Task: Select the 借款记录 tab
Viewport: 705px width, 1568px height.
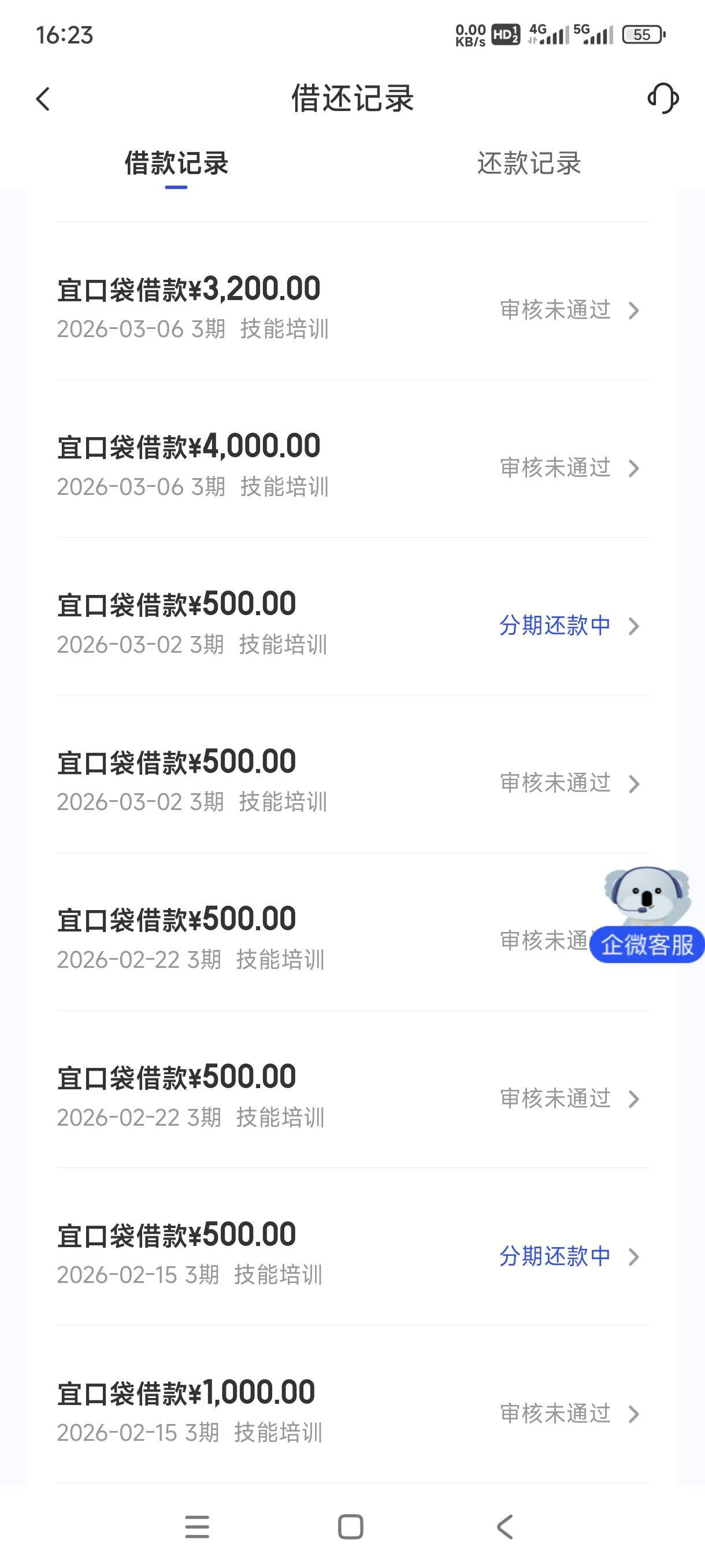Action: coord(176,163)
